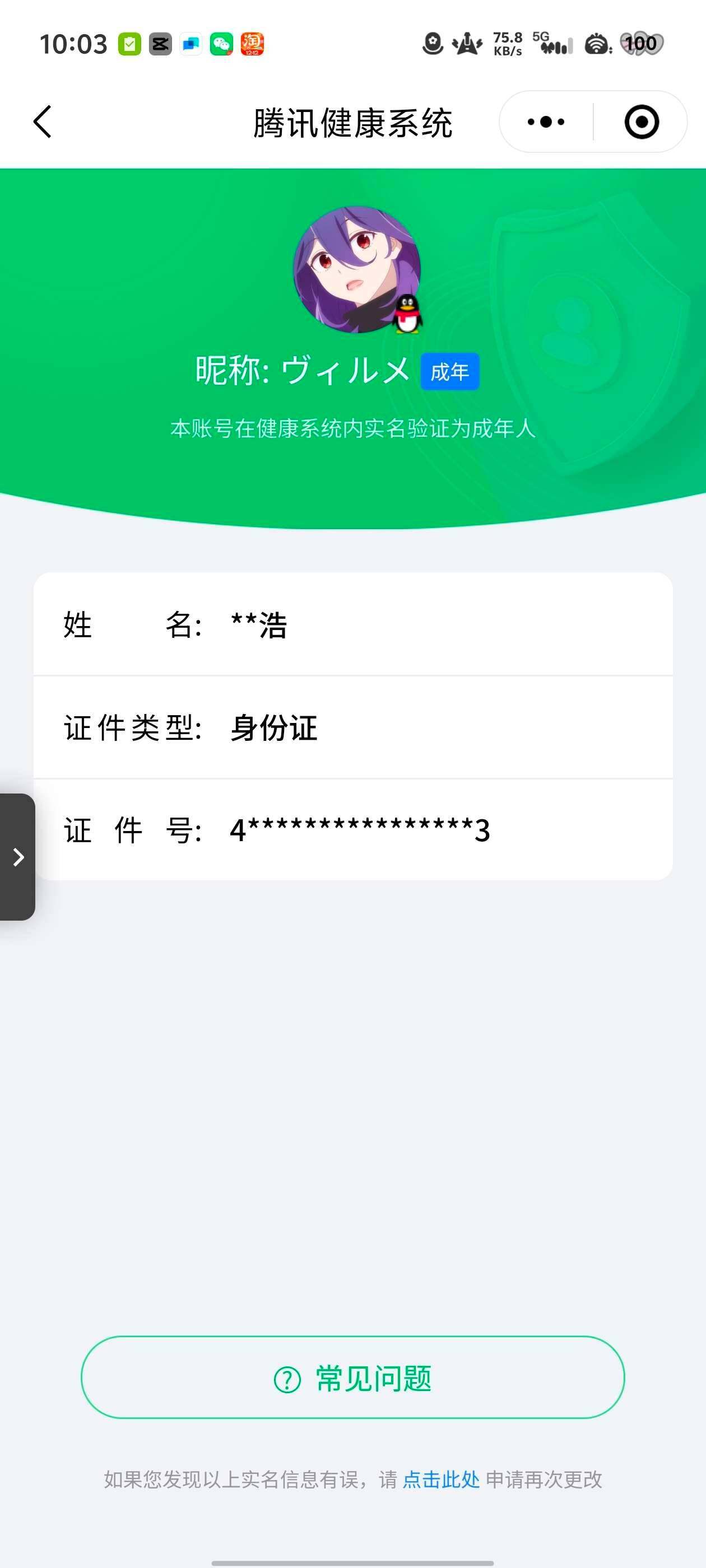The height and width of the screenshot is (1568, 706).
Task: Tap the screen recording icon in status bar
Action: pos(432,43)
